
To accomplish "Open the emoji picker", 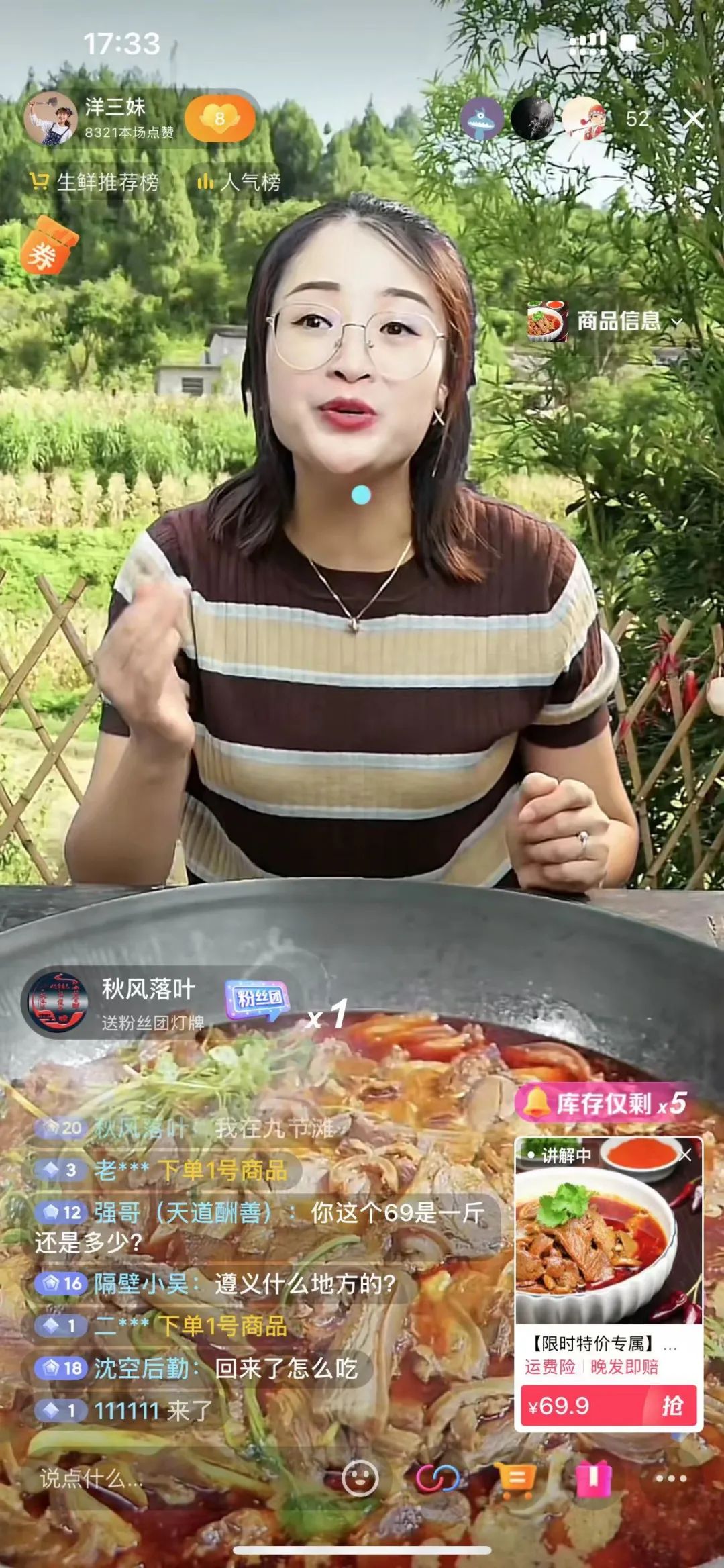I will [x=360, y=1478].
